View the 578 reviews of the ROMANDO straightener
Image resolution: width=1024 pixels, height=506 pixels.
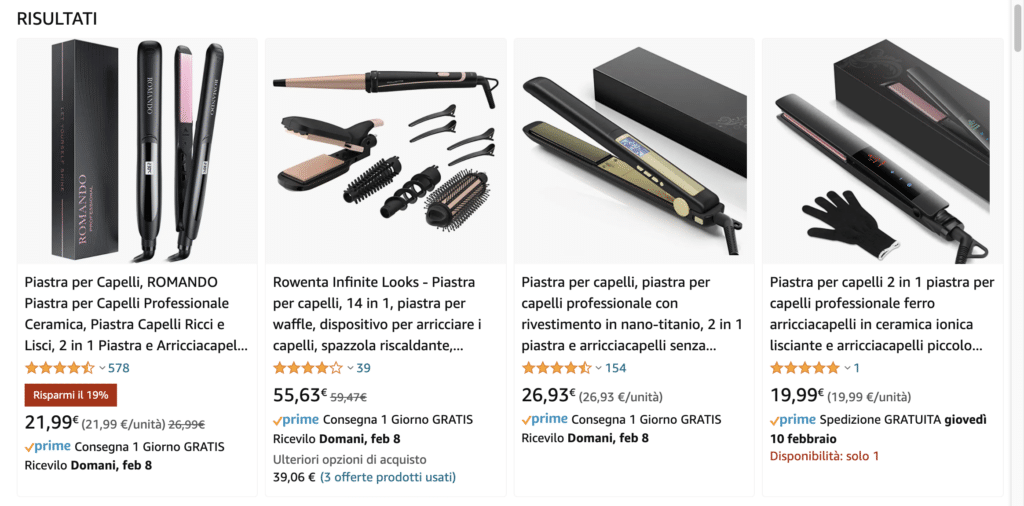tap(119, 368)
